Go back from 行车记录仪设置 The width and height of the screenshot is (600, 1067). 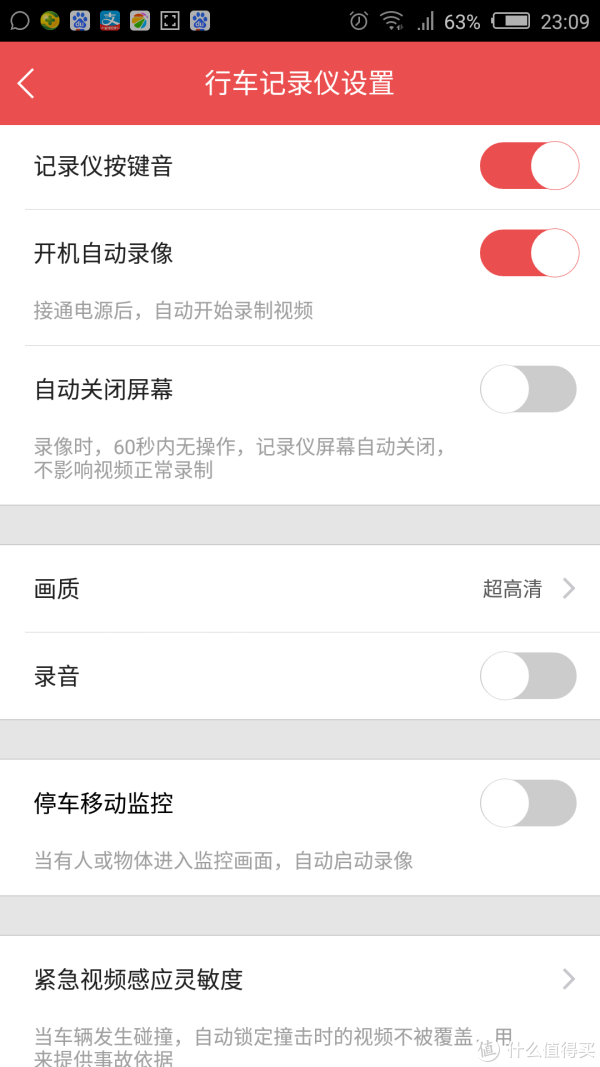pyautogui.click(x=26, y=84)
